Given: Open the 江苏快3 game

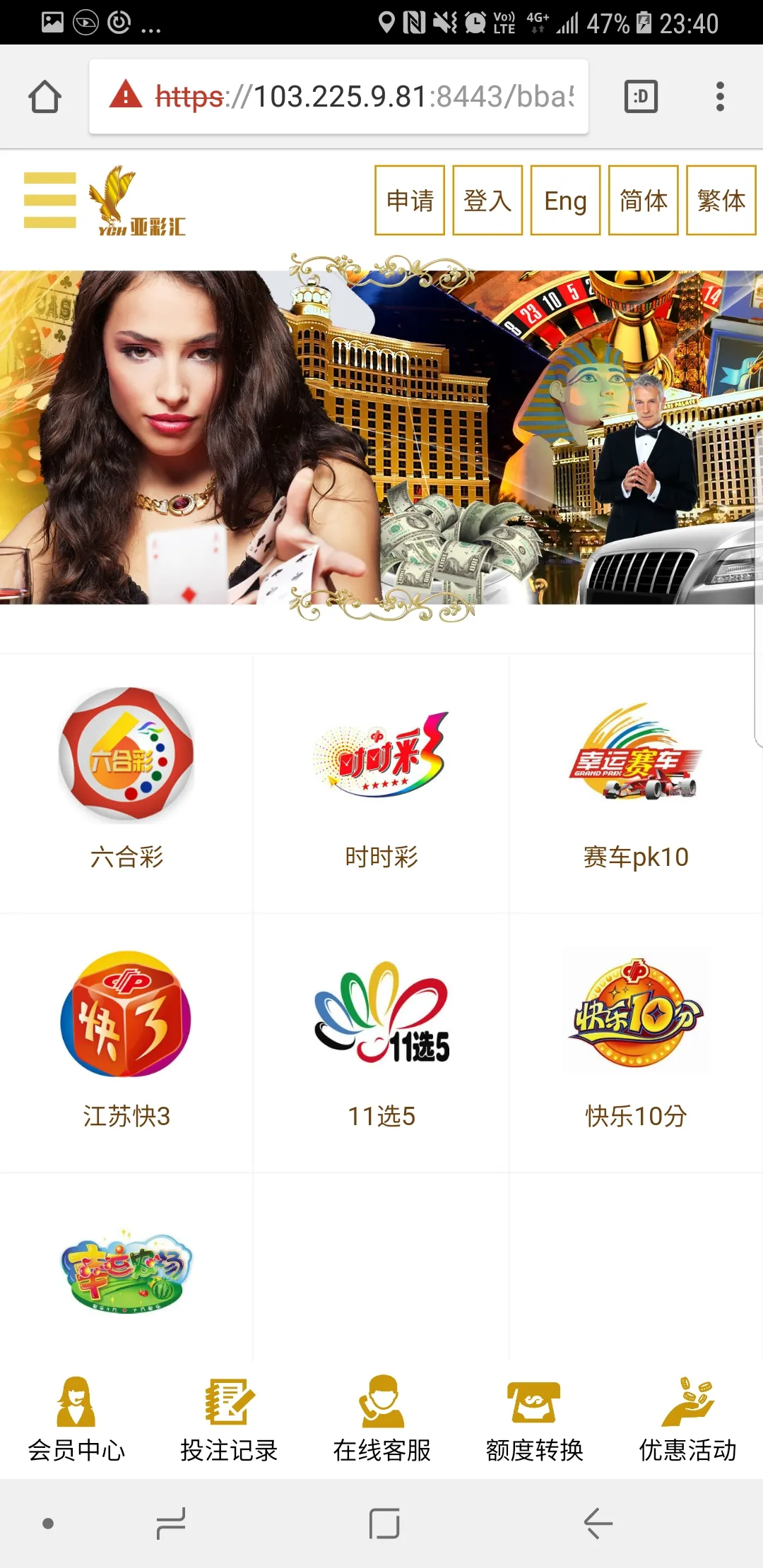Looking at the screenshot, I should [x=126, y=1038].
